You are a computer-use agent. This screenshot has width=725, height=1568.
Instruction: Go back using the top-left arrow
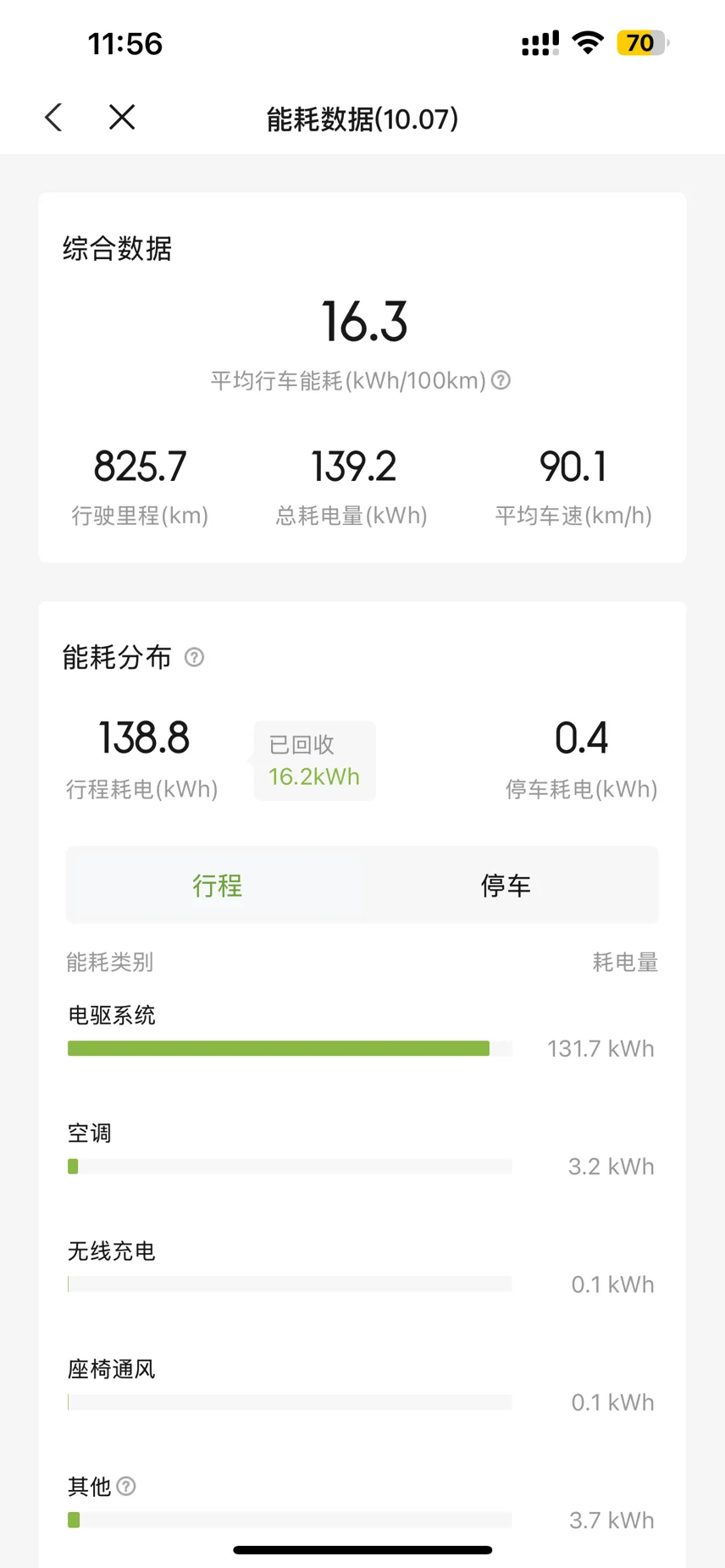coord(54,118)
